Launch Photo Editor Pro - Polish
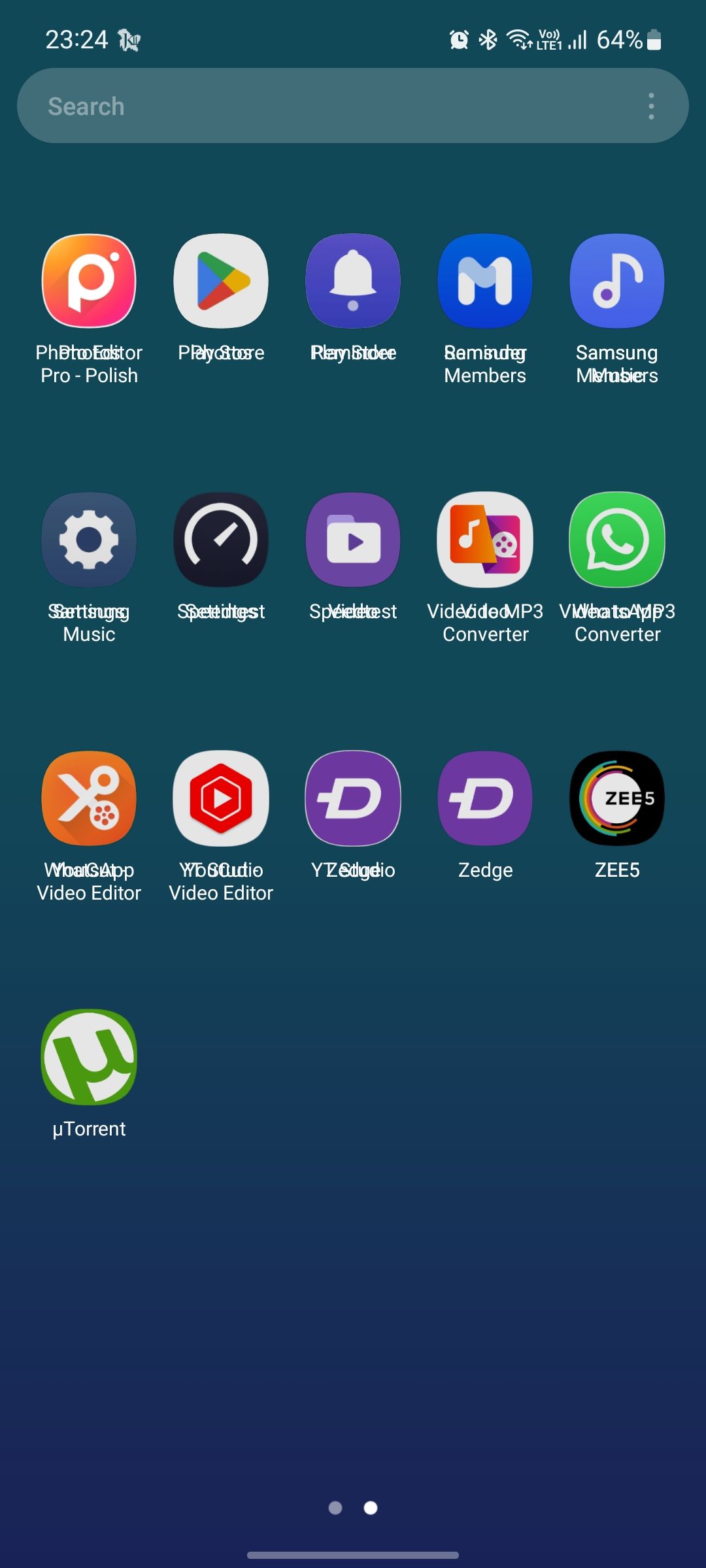The height and width of the screenshot is (1568, 706). point(89,281)
